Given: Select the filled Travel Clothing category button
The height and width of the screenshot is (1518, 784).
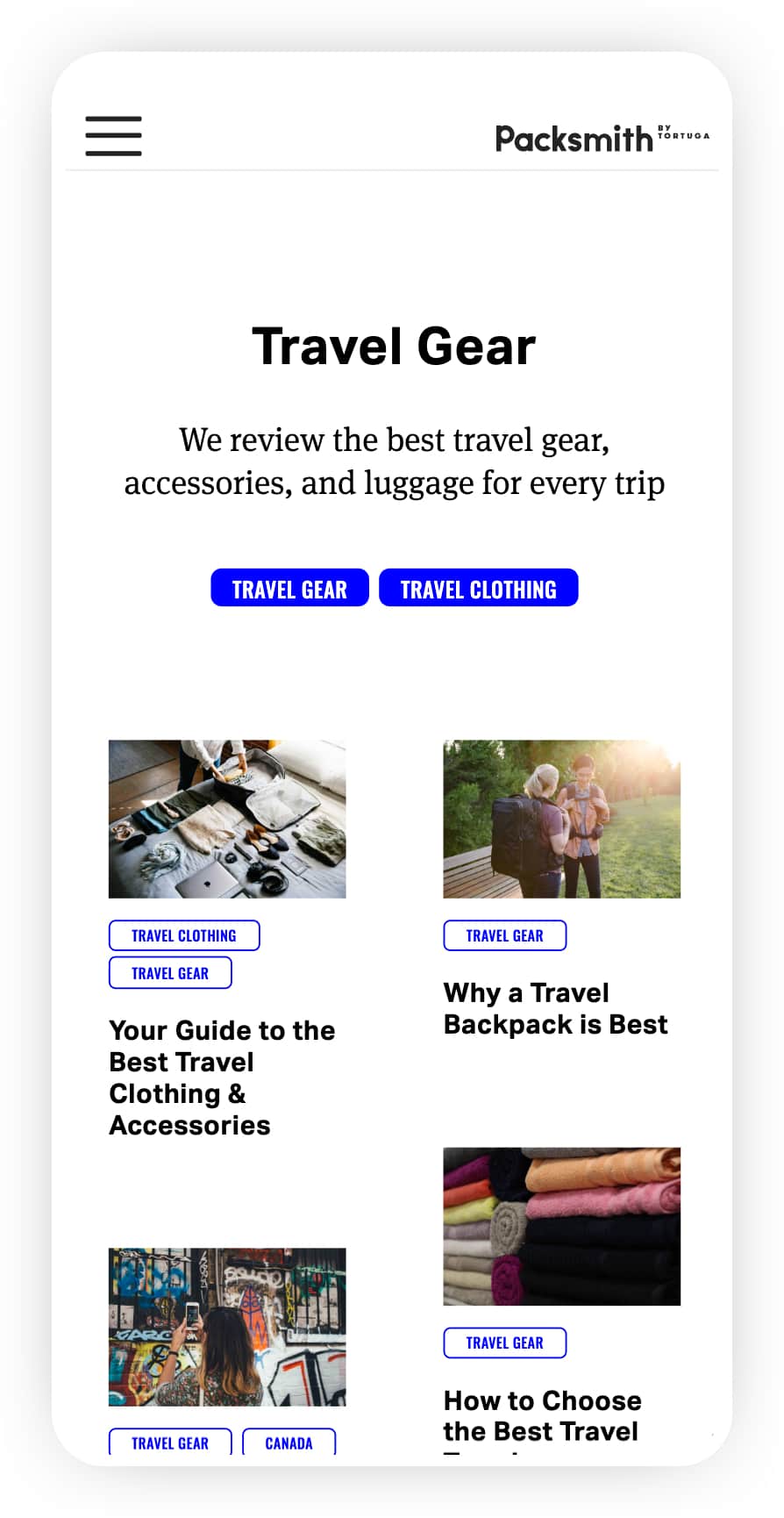Looking at the screenshot, I should coord(478,589).
